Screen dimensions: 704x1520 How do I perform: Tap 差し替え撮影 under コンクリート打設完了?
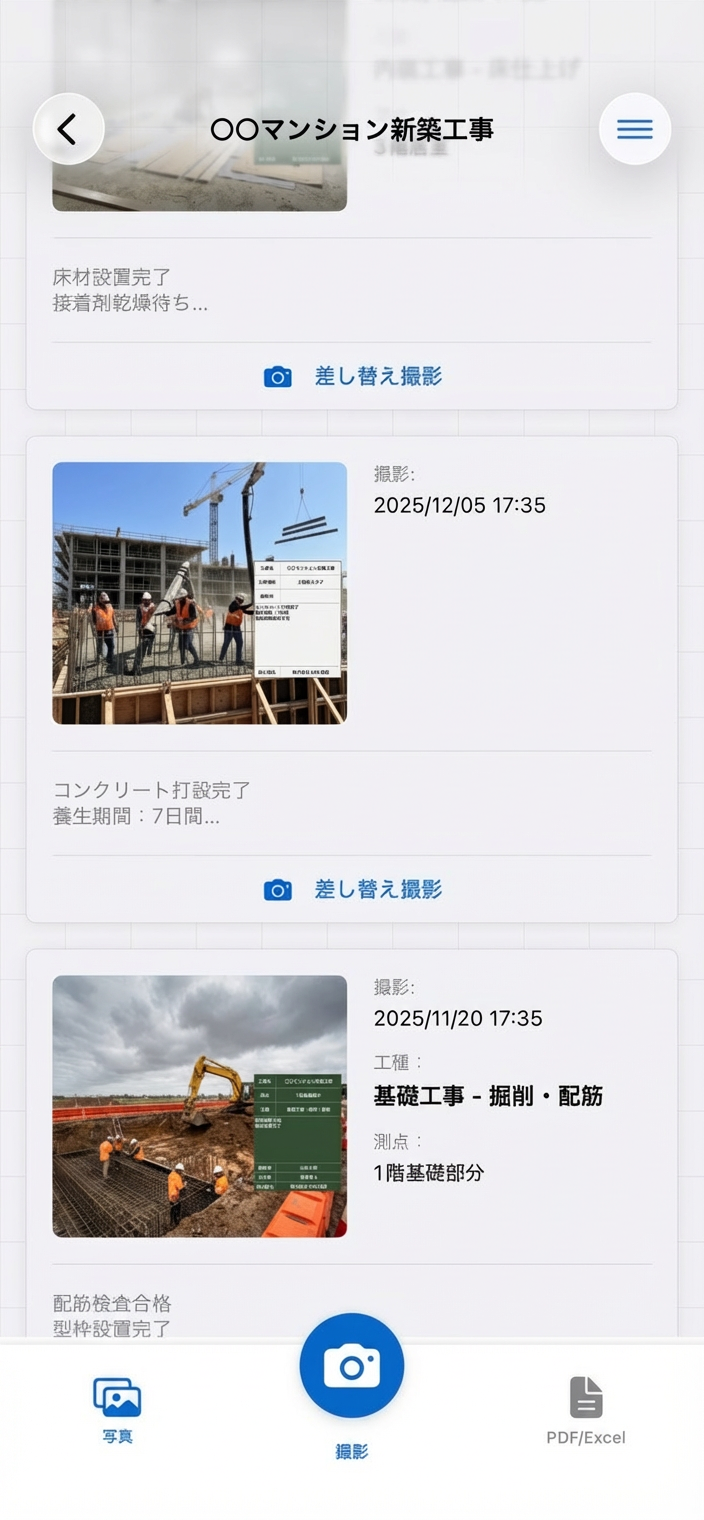pos(352,889)
